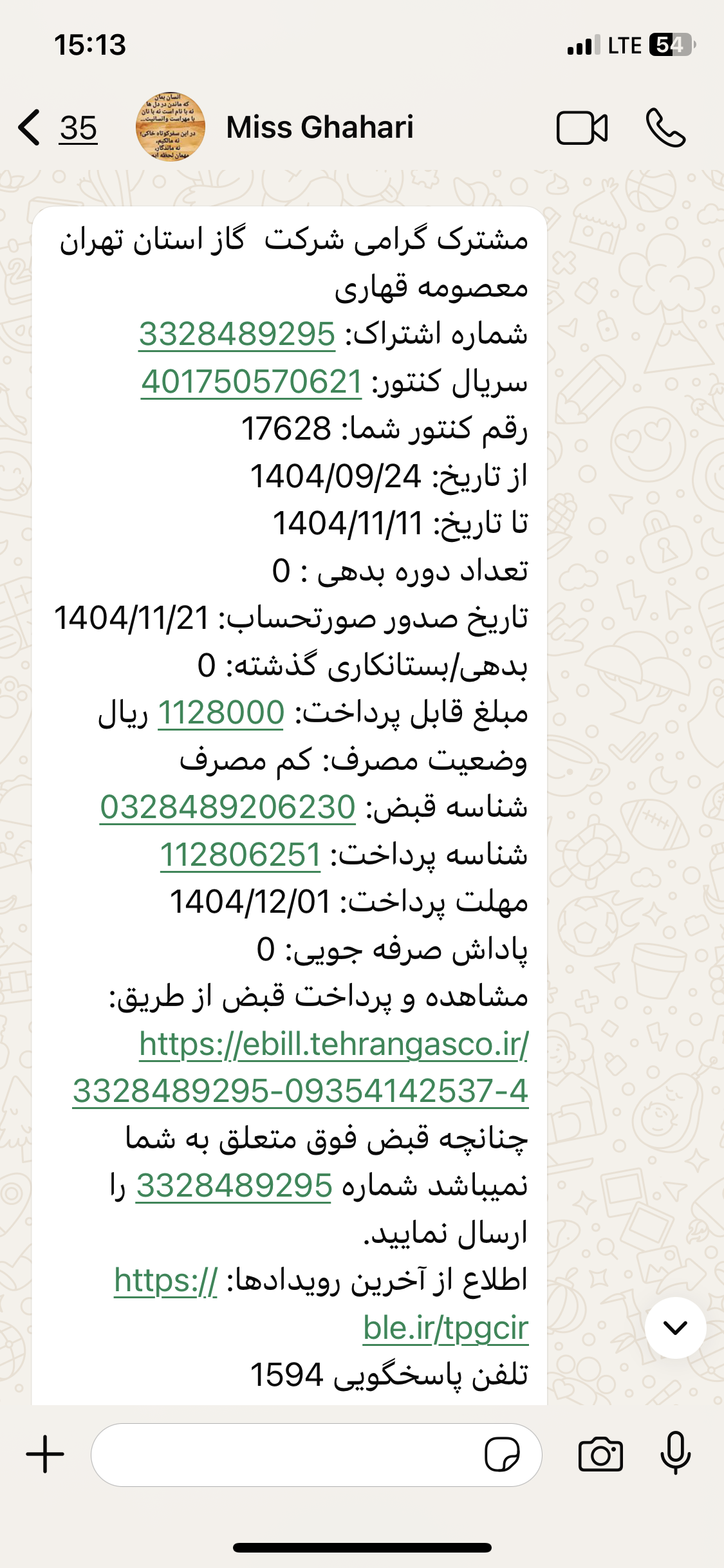Tap the meter serial number 401750570621

pos(252,382)
